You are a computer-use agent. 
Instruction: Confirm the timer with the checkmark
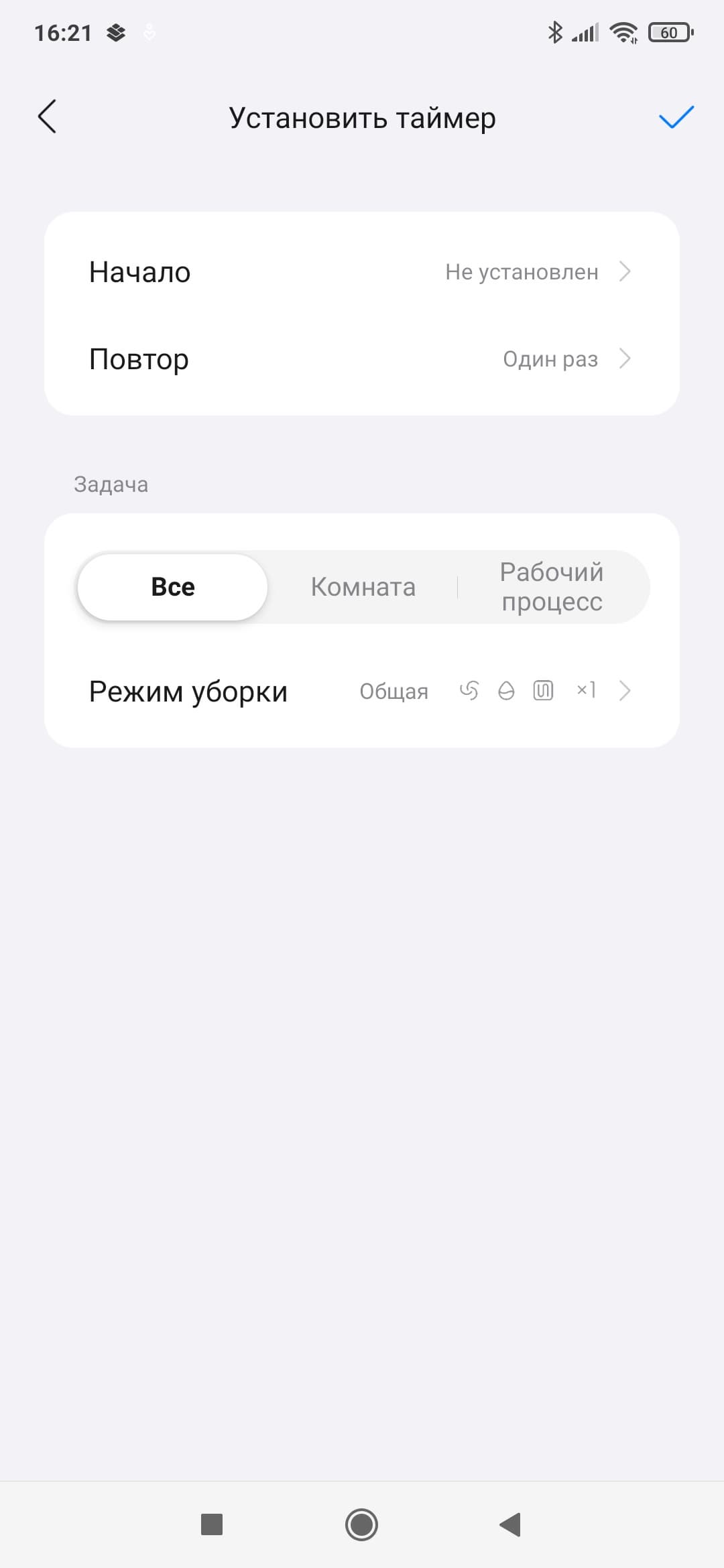point(676,117)
